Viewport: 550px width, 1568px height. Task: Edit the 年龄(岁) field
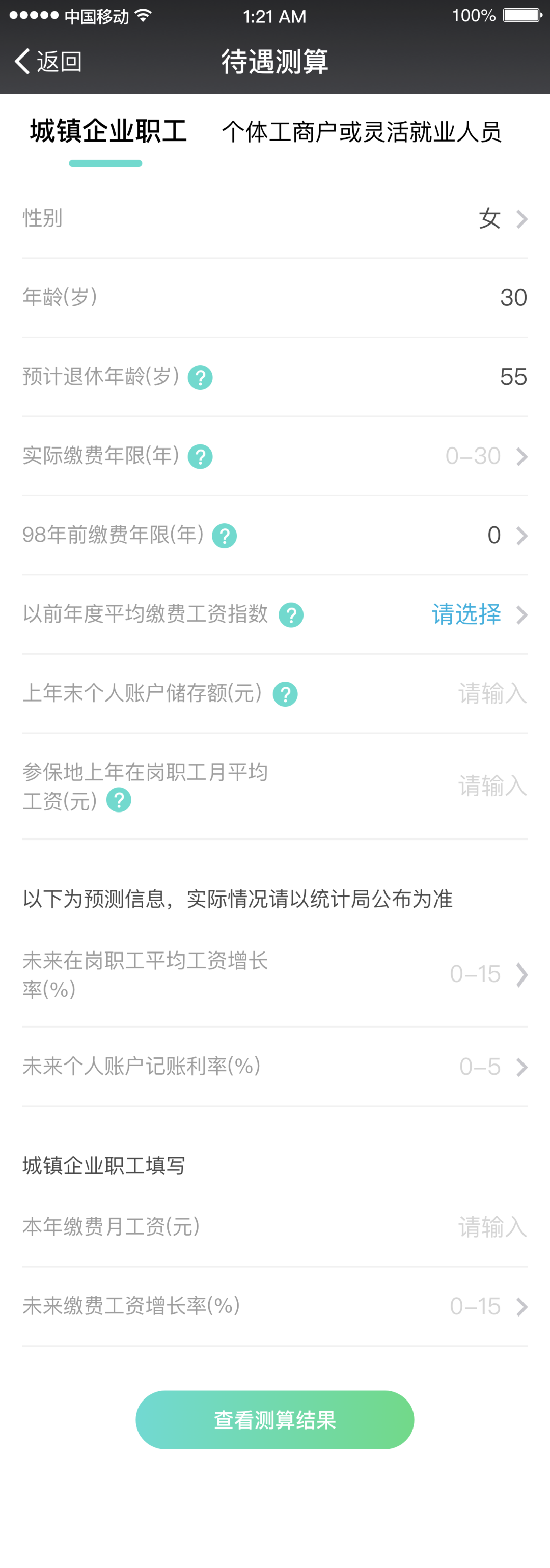coord(513,298)
